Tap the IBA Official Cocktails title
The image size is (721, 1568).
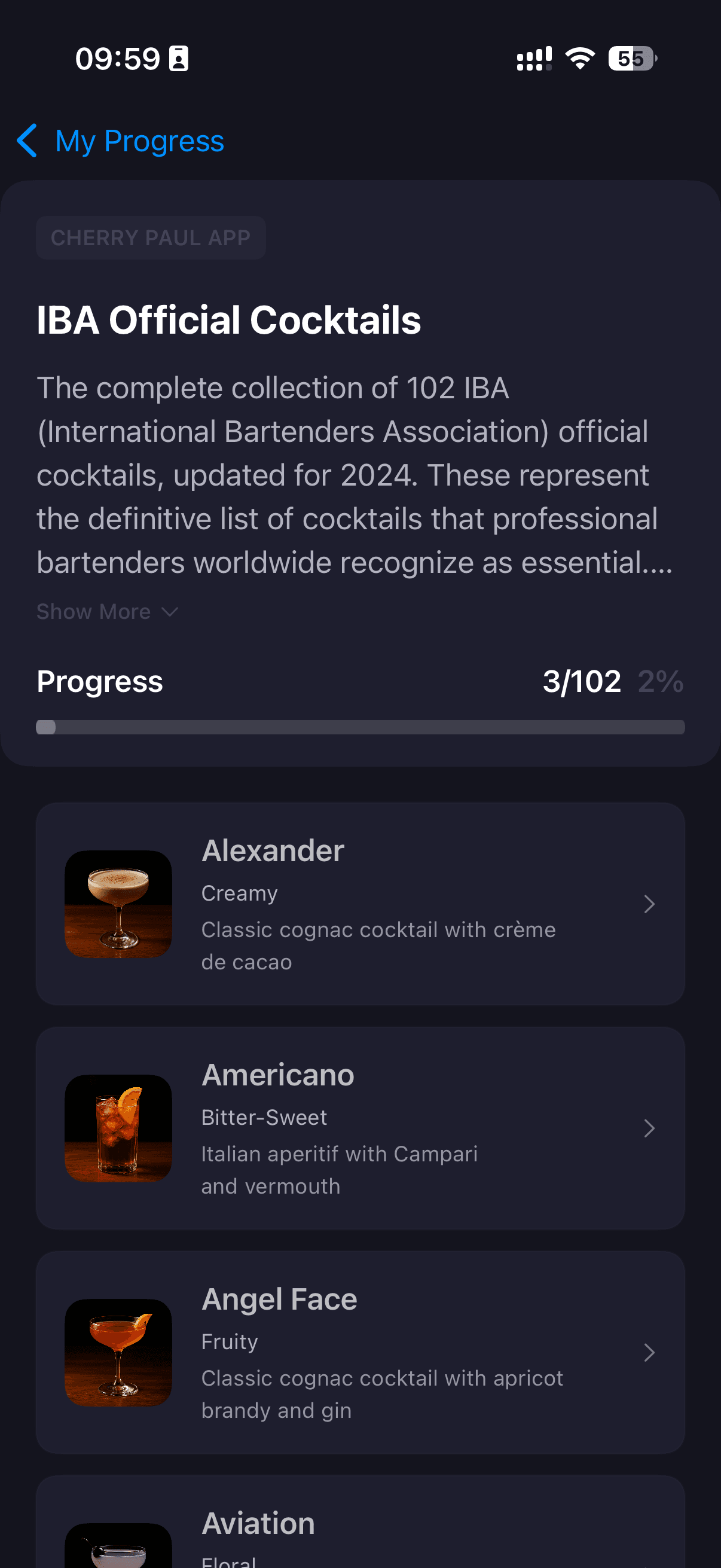point(228,319)
